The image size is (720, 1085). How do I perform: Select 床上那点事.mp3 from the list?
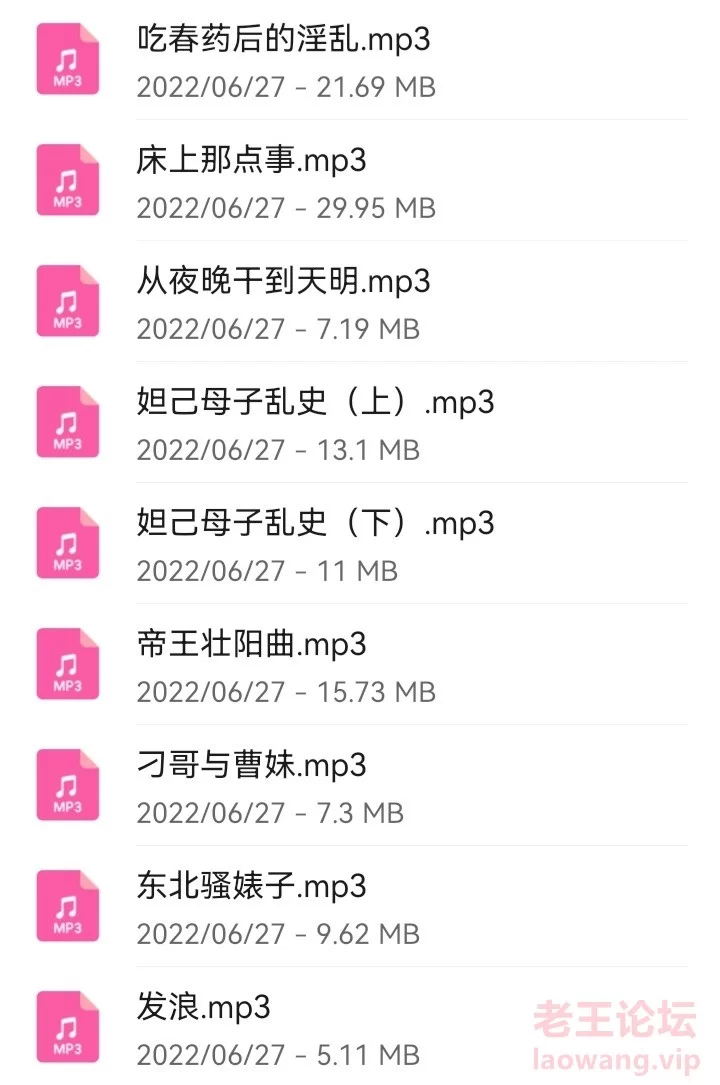click(x=251, y=161)
